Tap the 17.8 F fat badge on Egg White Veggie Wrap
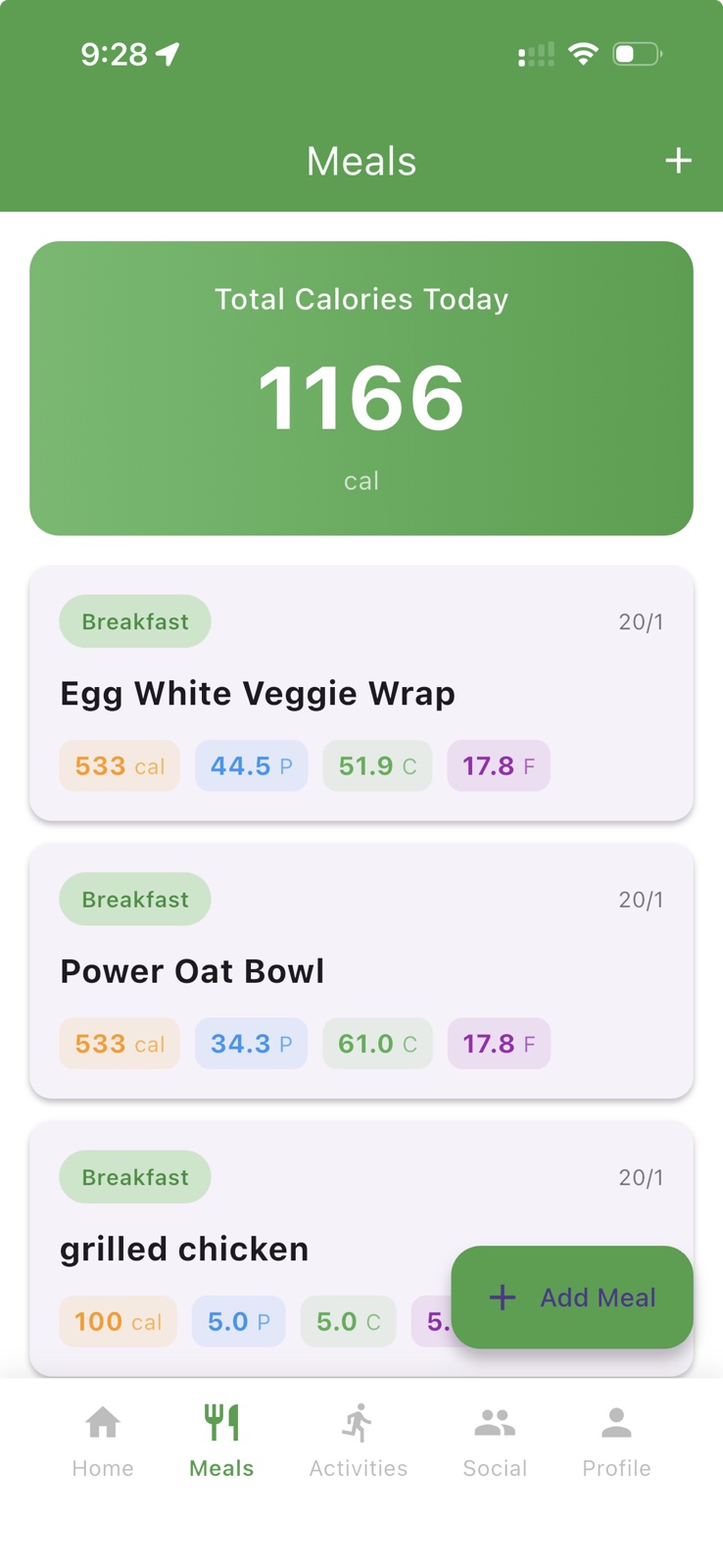Image resolution: width=723 pixels, height=1568 pixels. [498, 765]
